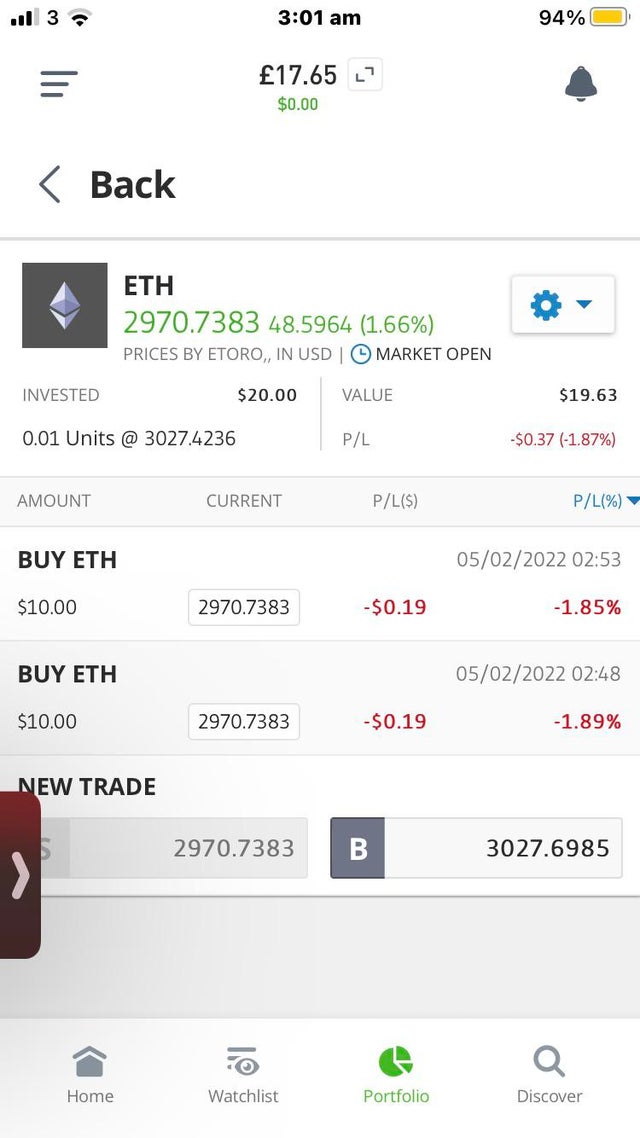
Task: Open the BUY ETH trade from 02:48
Action: 320,698
